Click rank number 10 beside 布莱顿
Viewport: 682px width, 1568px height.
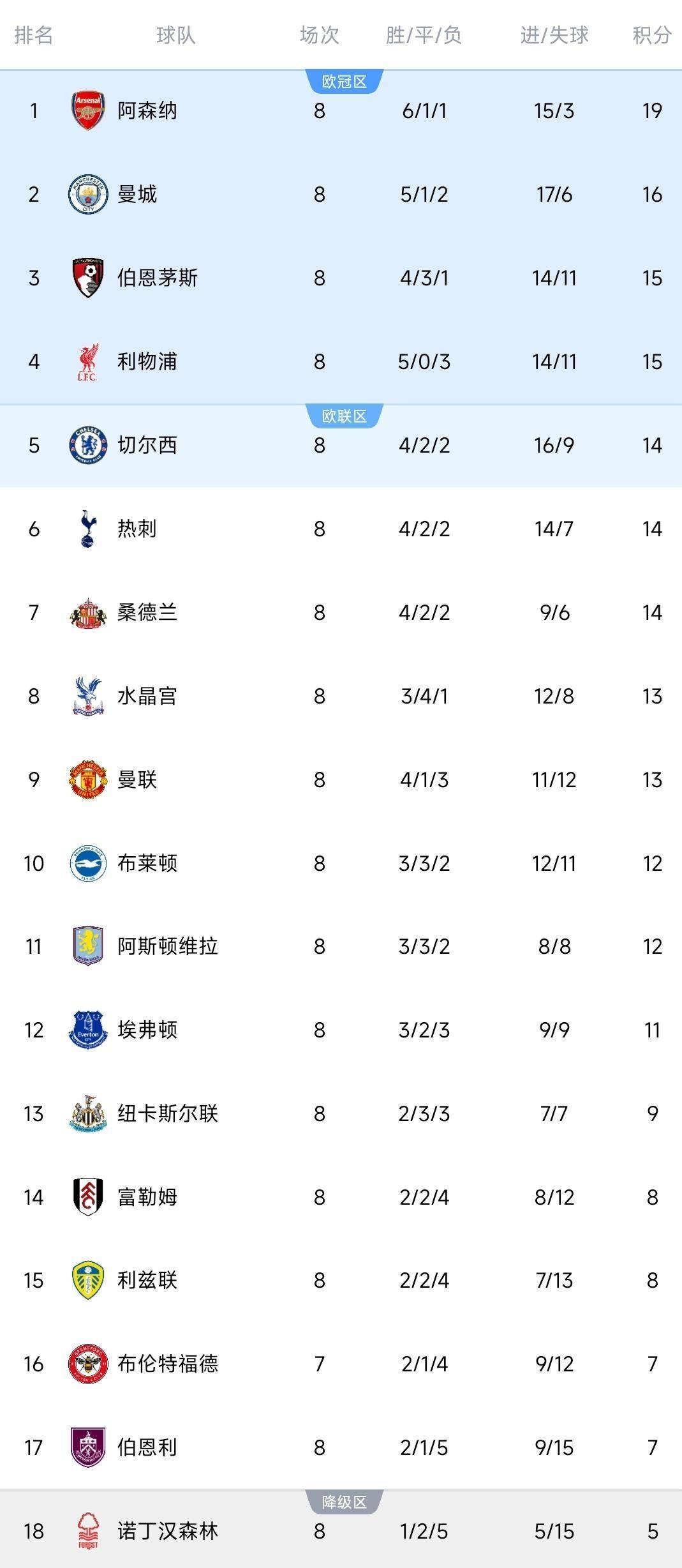[36, 863]
